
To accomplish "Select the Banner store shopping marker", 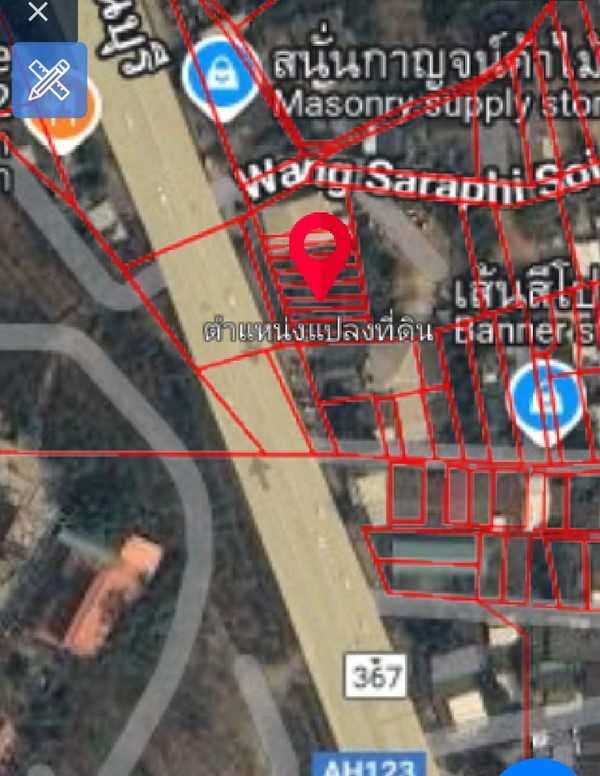I will click(546, 399).
